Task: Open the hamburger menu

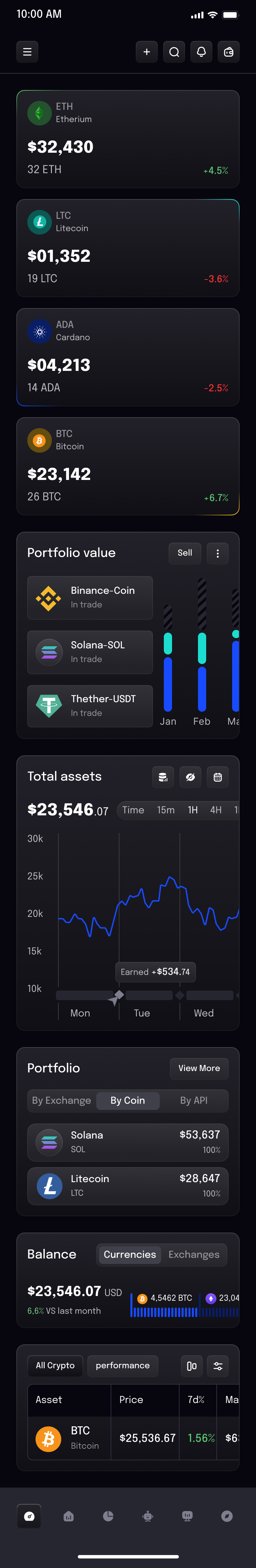Action: 27,52
